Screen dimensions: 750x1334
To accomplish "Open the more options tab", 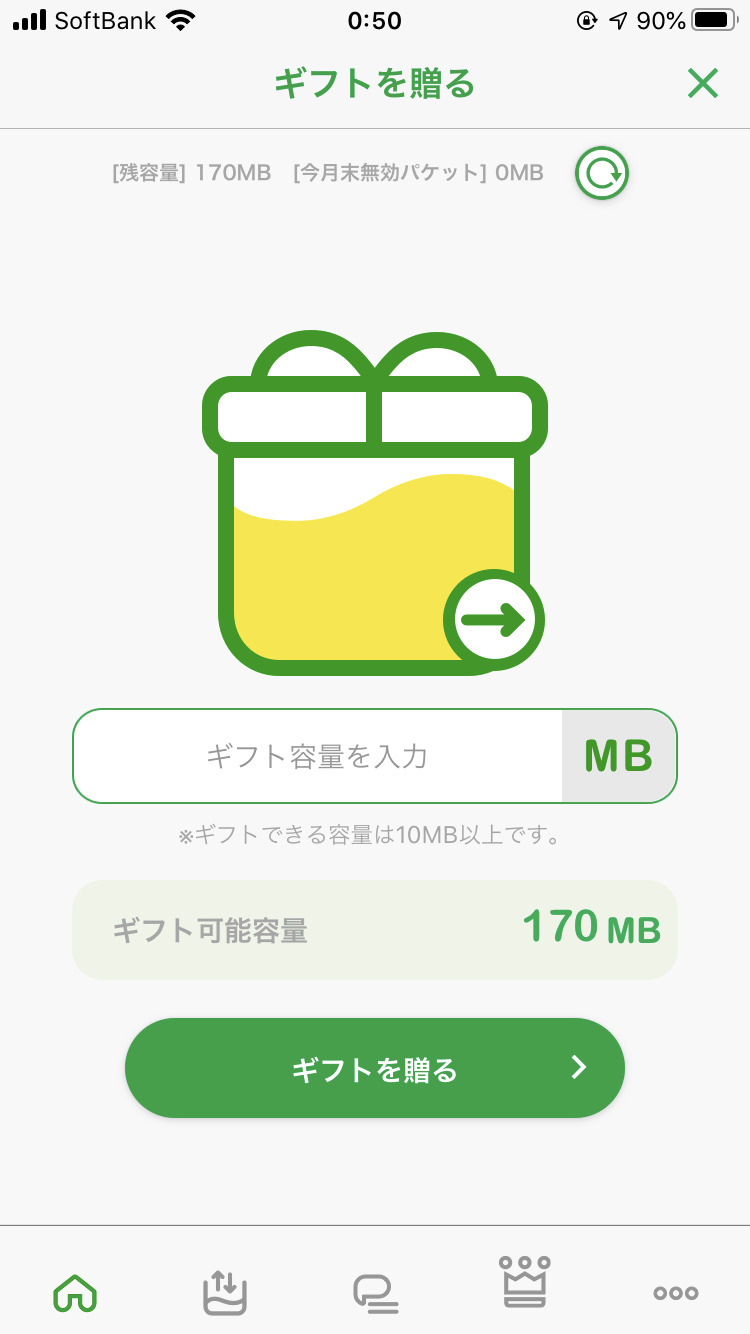I will coord(675,1293).
